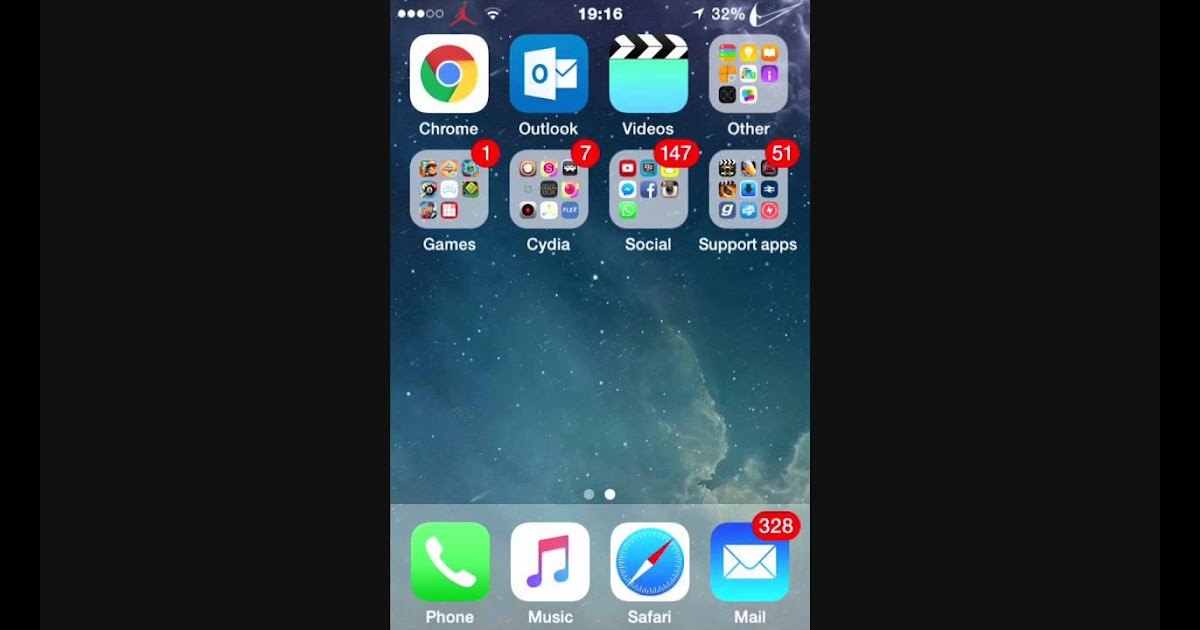Open the Other folder

tap(748, 74)
